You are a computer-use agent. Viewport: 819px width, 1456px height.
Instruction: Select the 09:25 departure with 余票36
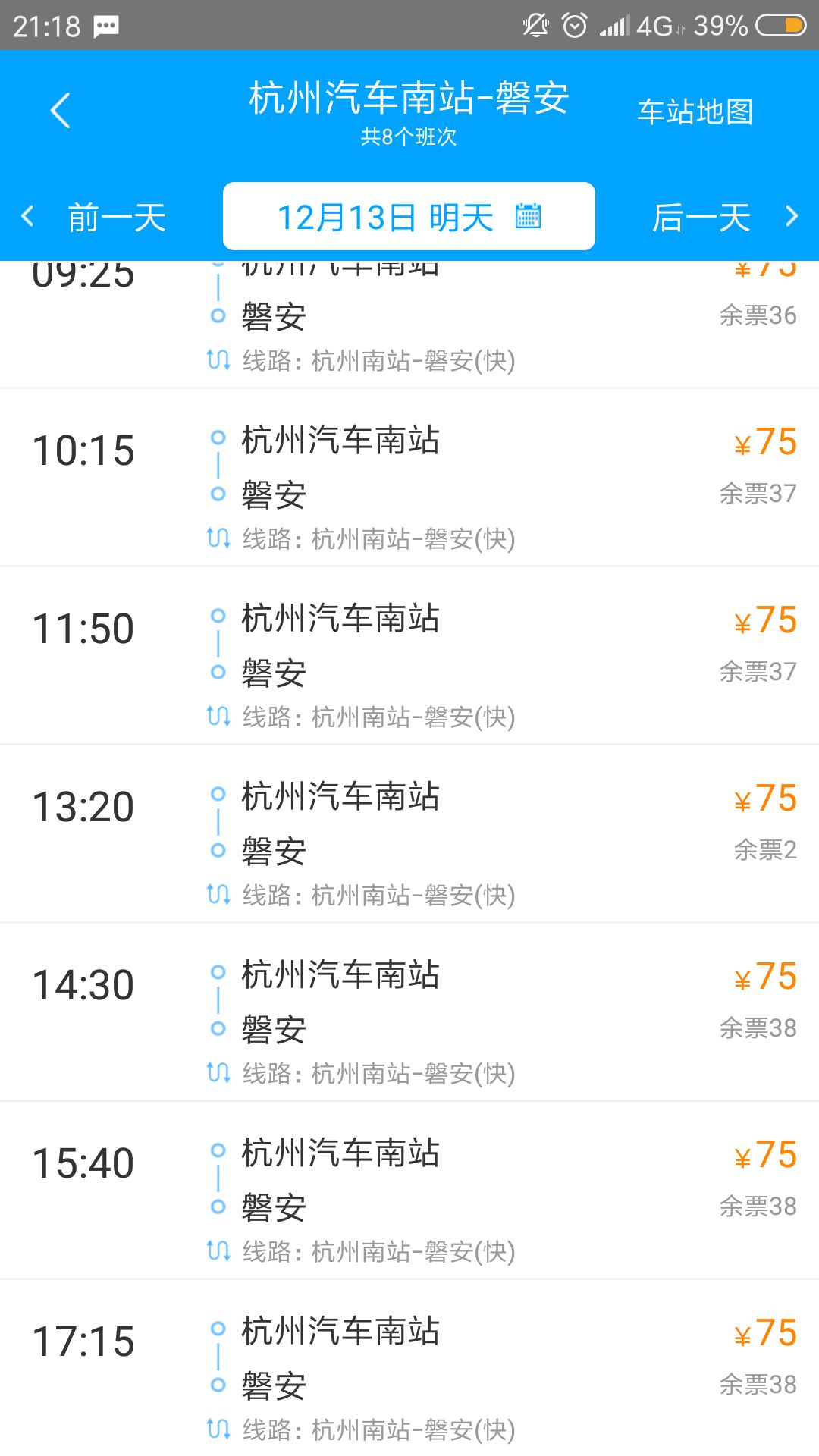[x=409, y=325]
